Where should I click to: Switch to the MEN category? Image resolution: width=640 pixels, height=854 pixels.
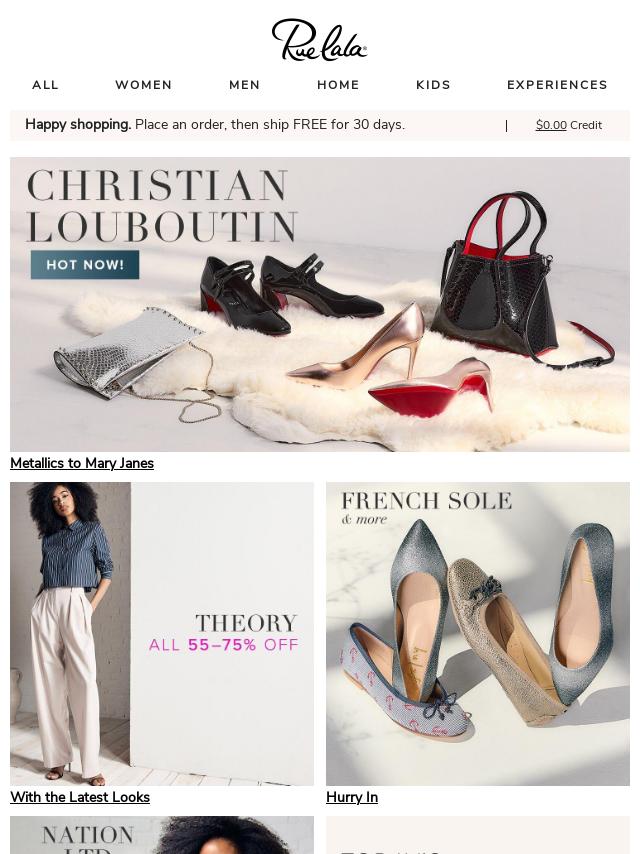click(244, 85)
